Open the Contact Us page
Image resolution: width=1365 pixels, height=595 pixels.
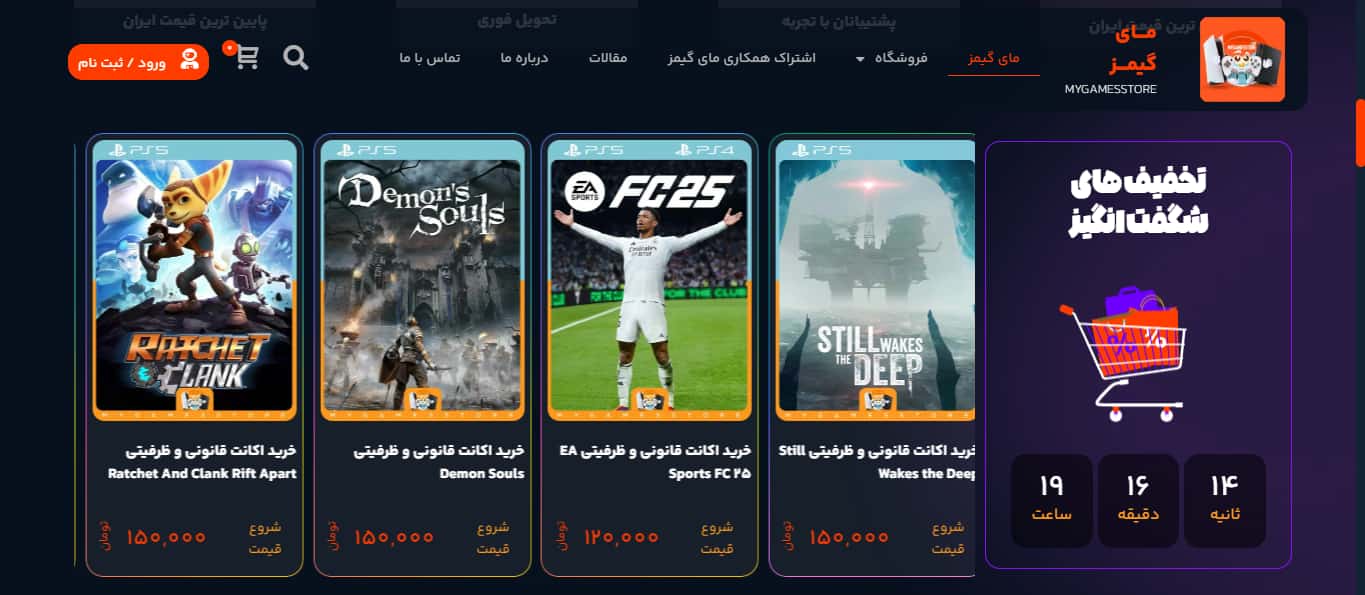point(429,58)
